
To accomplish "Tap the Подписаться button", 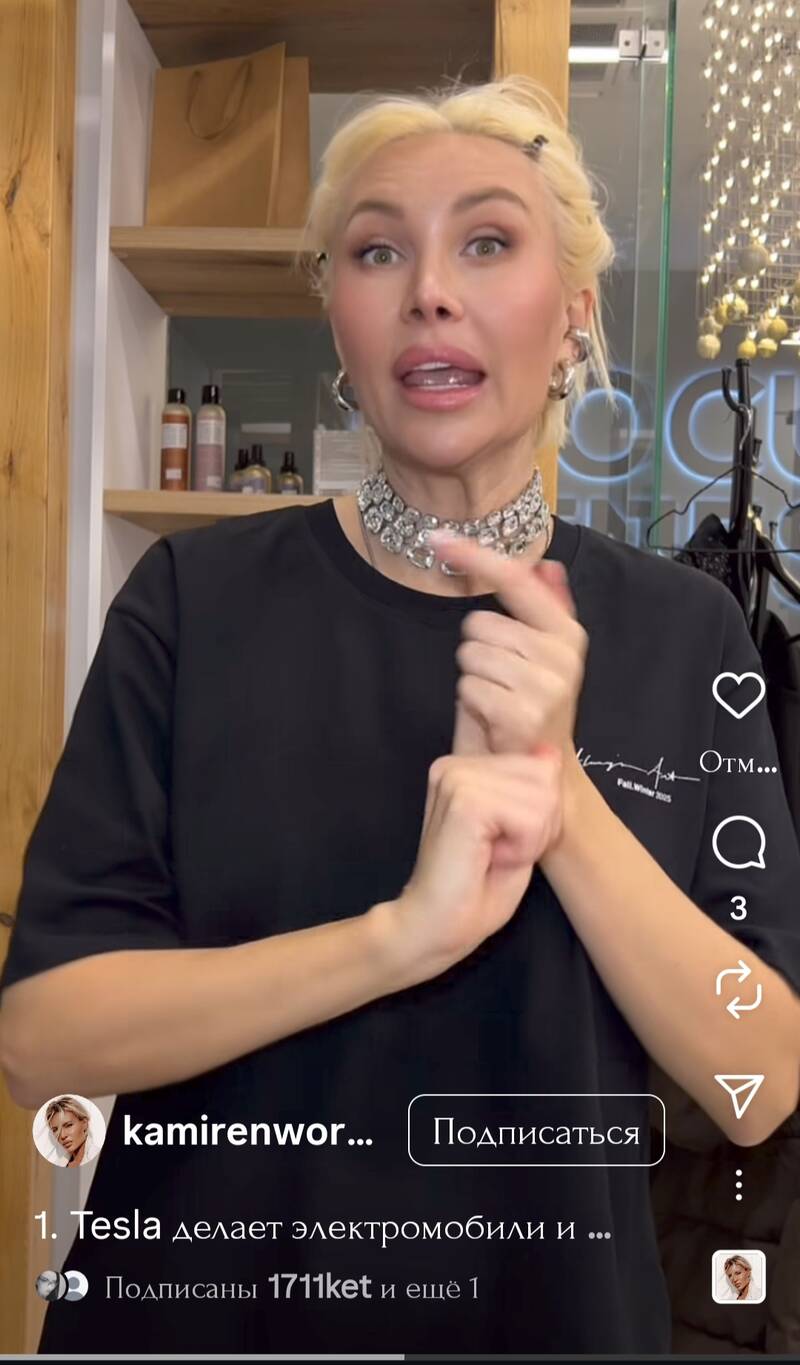I will (x=536, y=1131).
